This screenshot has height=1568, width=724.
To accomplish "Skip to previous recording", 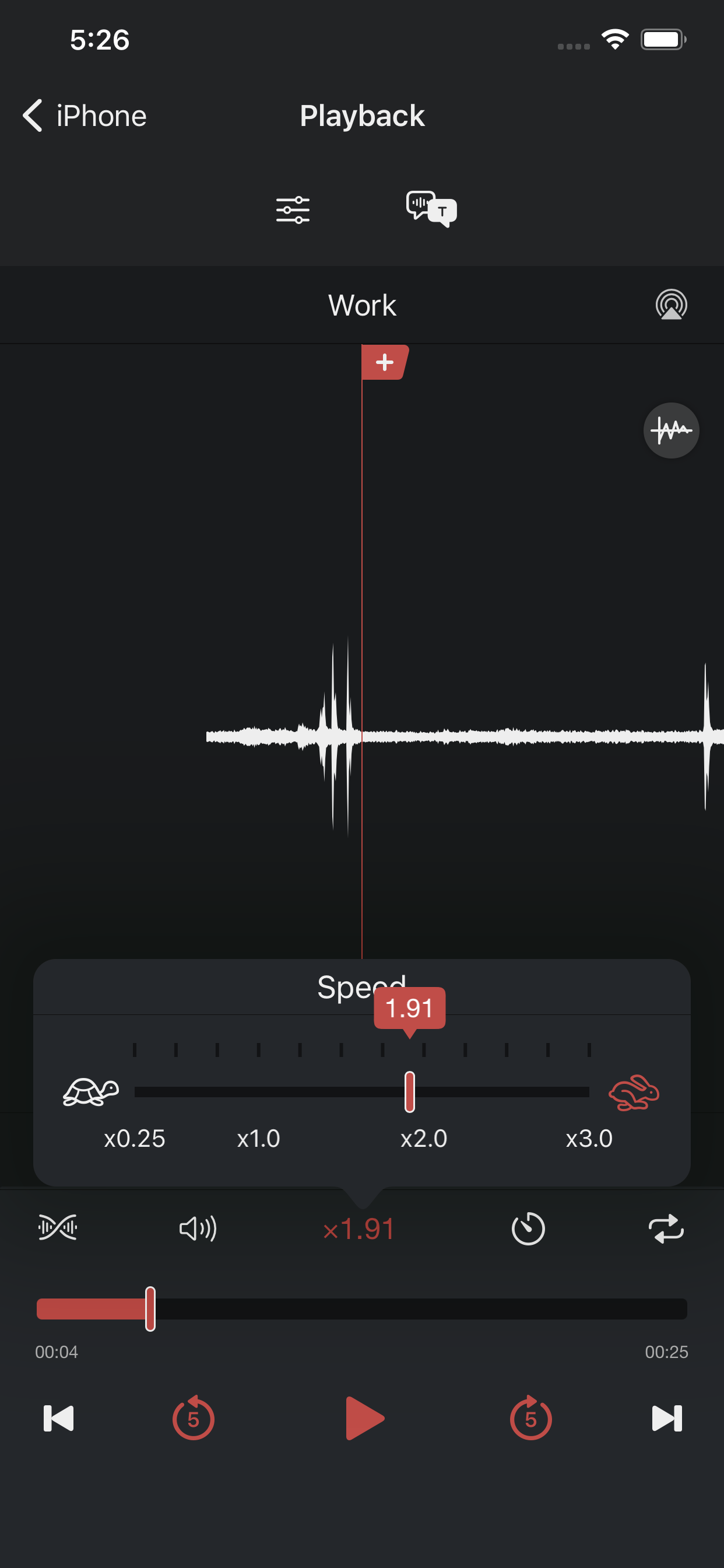I will pyautogui.click(x=58, y=1418).
